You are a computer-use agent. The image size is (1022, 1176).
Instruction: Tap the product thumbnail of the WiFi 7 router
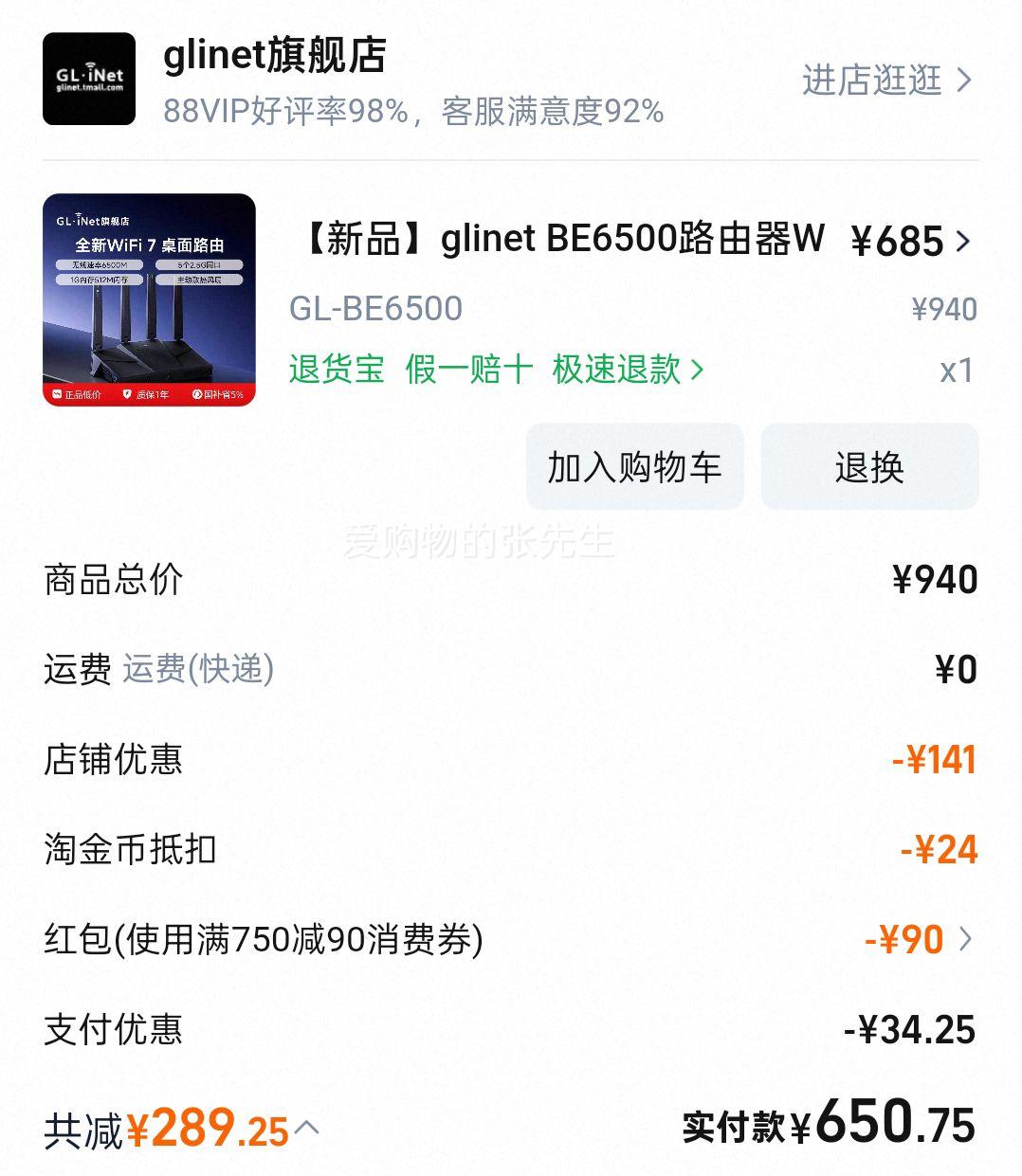tap(150, 302)
